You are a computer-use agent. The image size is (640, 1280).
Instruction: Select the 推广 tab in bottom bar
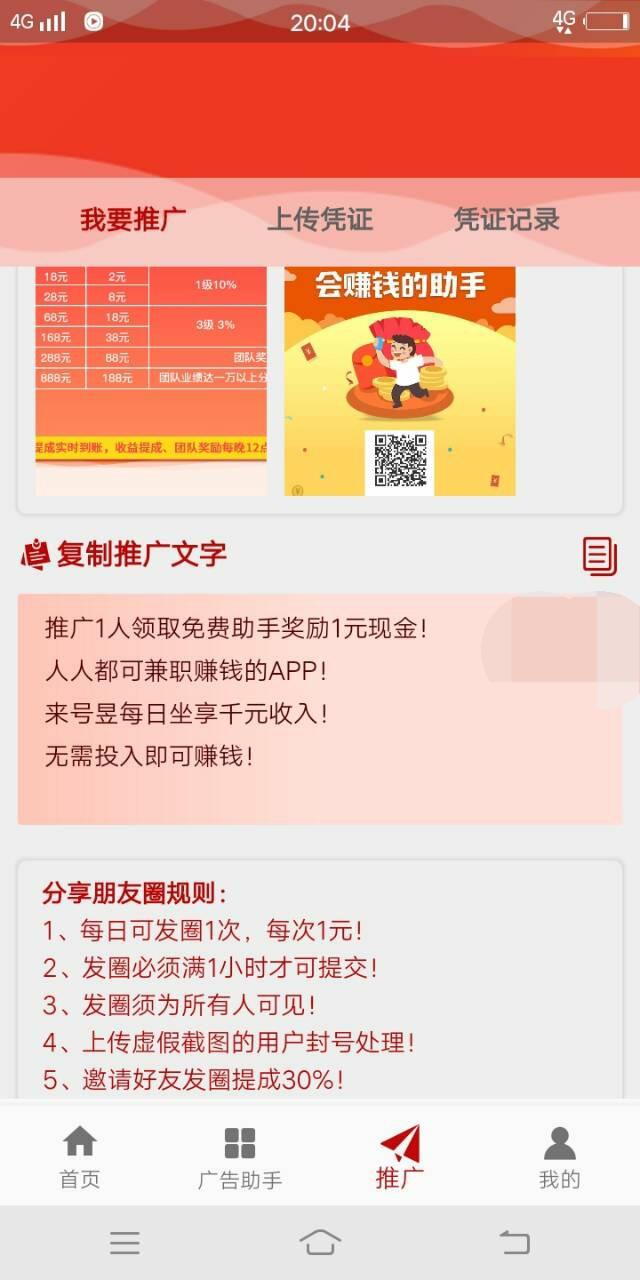(x=400, y=1156)
